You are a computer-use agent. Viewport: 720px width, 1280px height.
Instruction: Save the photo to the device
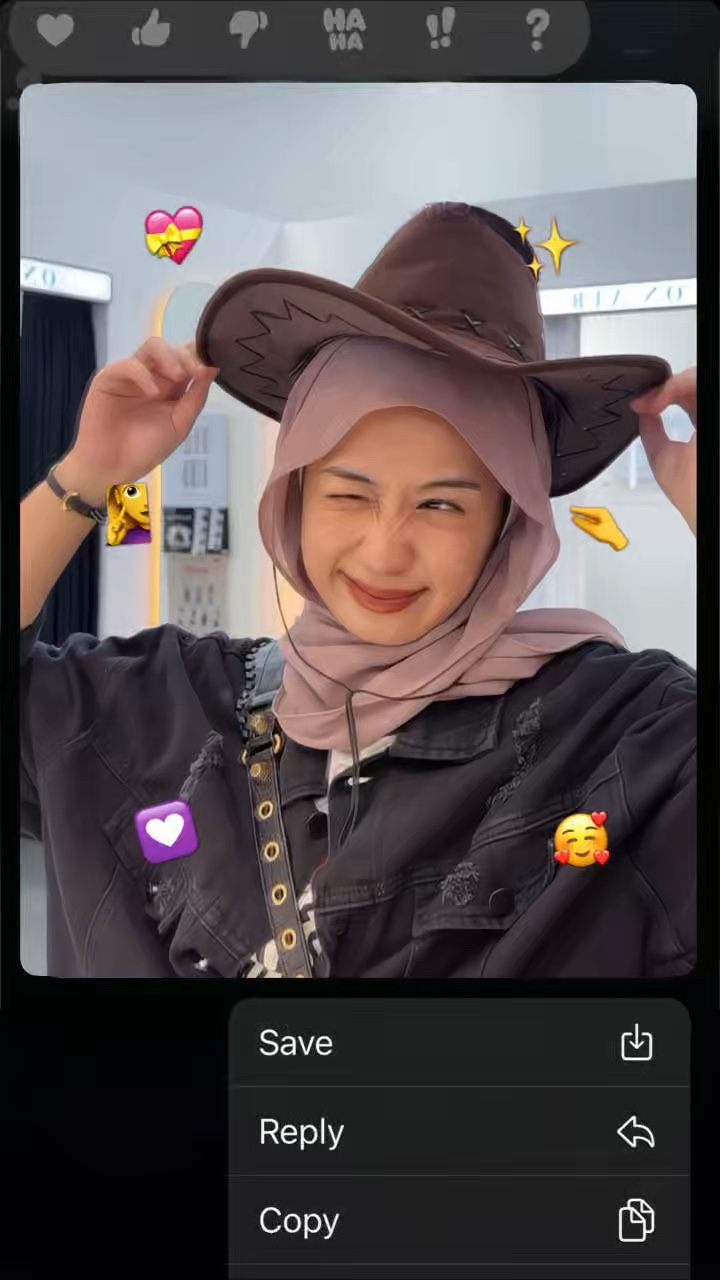459,1043
